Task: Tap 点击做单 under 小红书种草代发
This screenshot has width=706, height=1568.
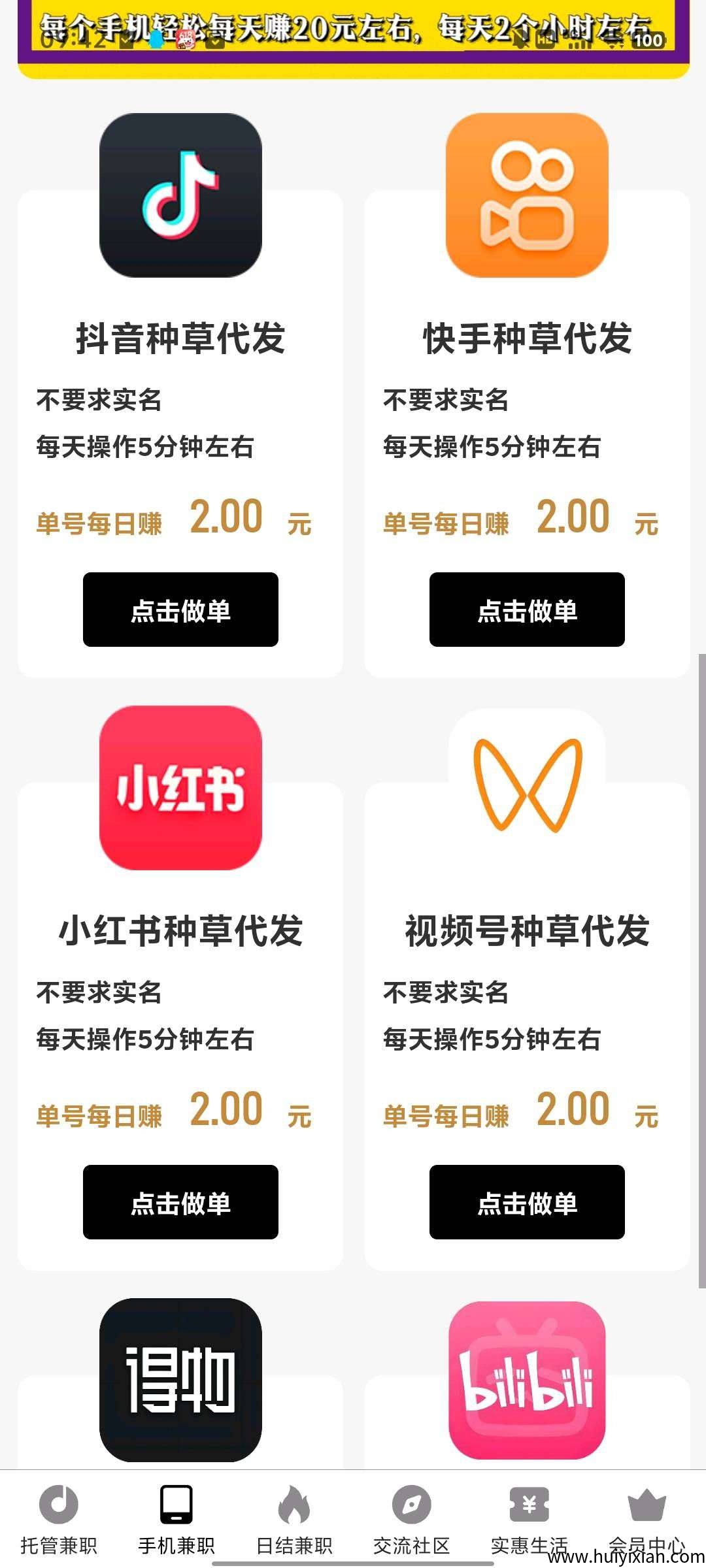Action: (180, 1202)
